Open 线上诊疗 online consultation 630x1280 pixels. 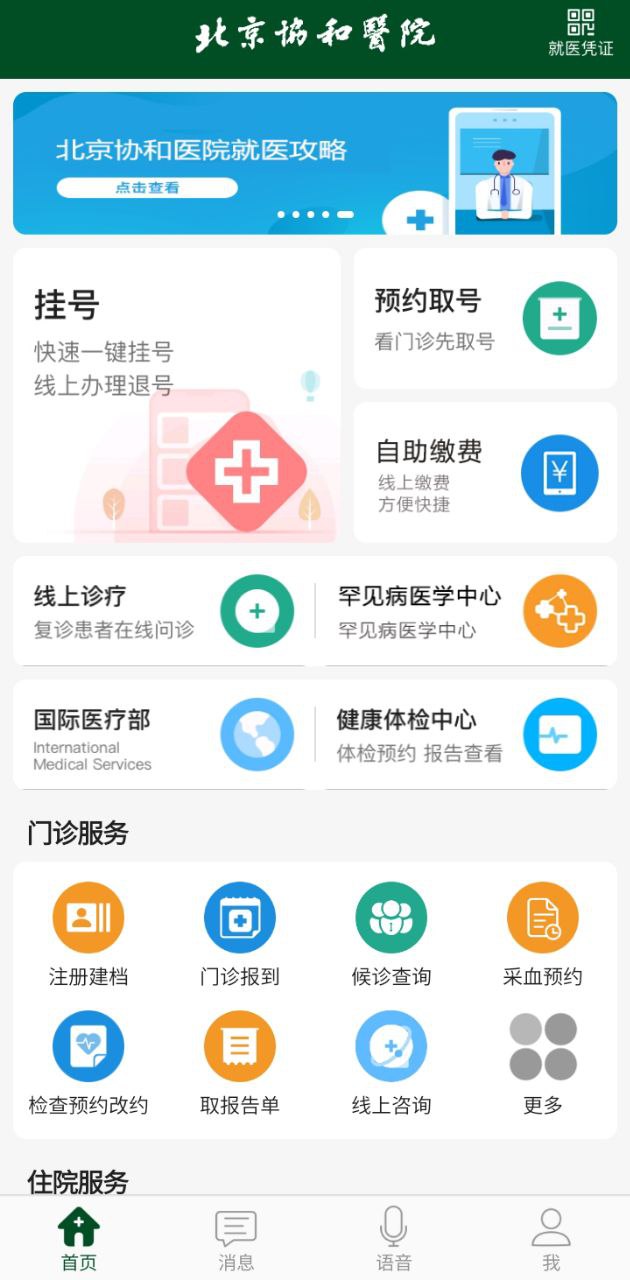click(x=164, y=611)
